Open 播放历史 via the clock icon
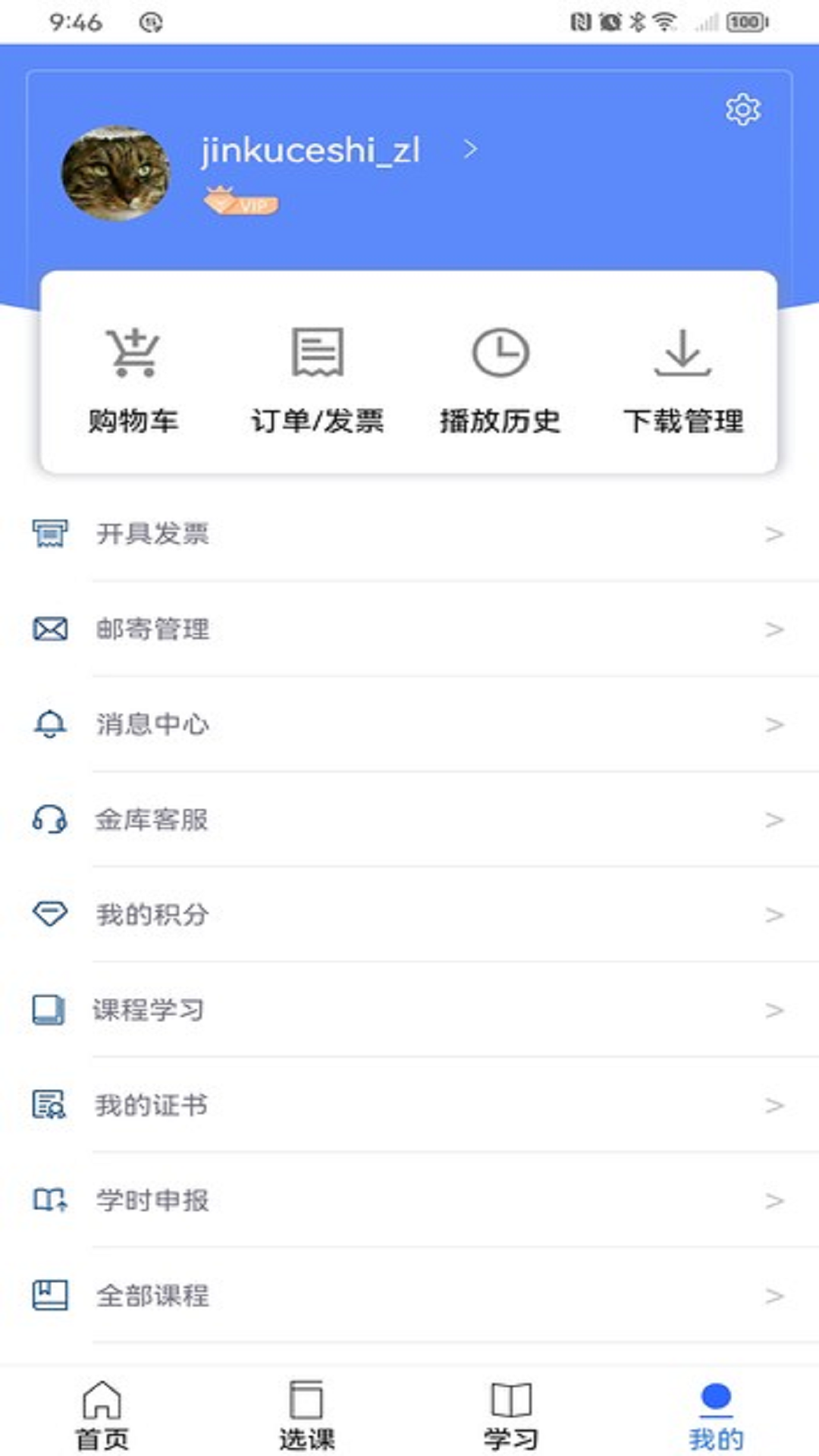Screen dimensions: 819x1456 coord(500,353)
